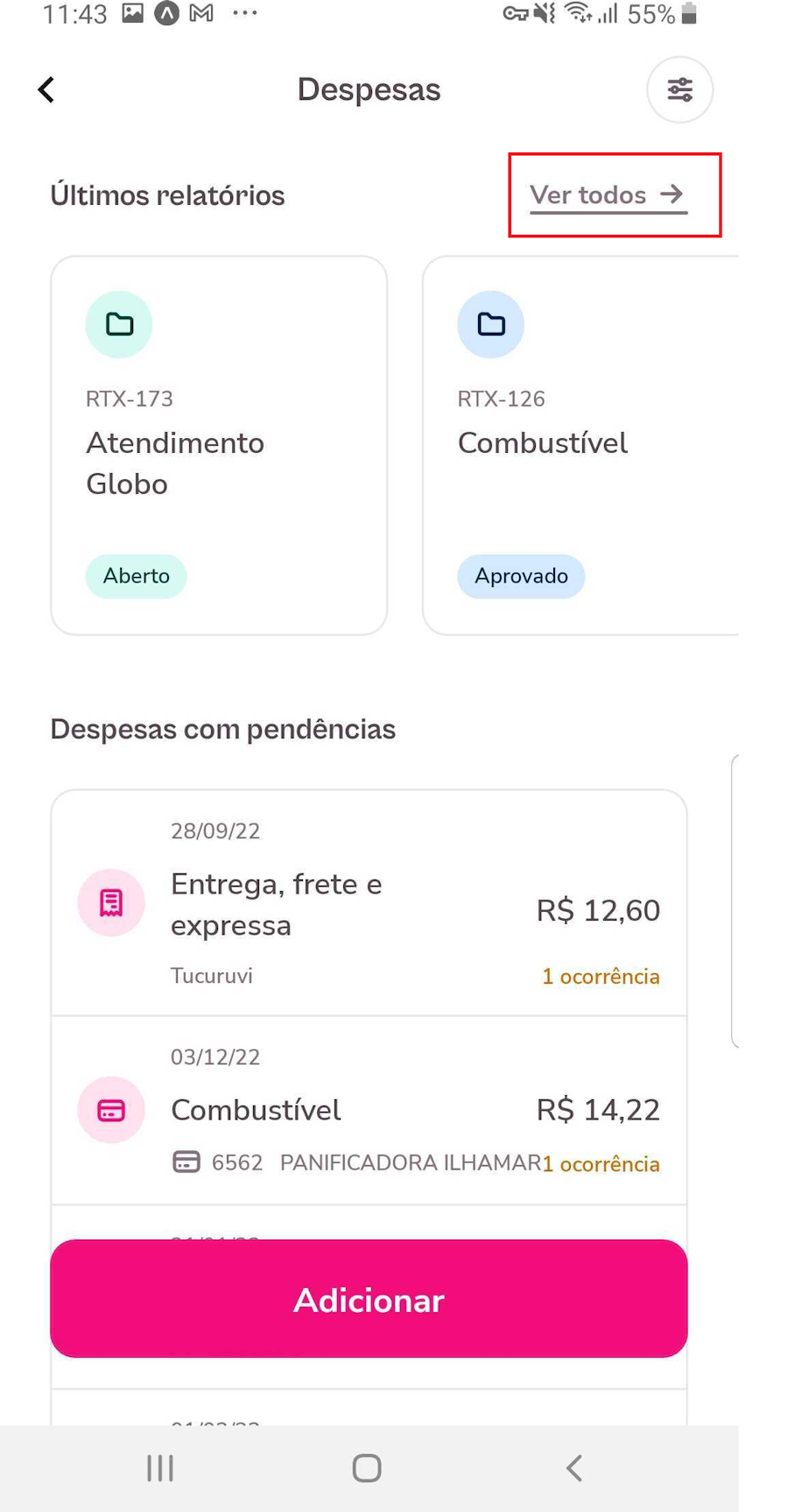This screenshot has width=788, height=1512.
Task: Click the small card icon next to 6562
Action: click(x=186, y=1163)
